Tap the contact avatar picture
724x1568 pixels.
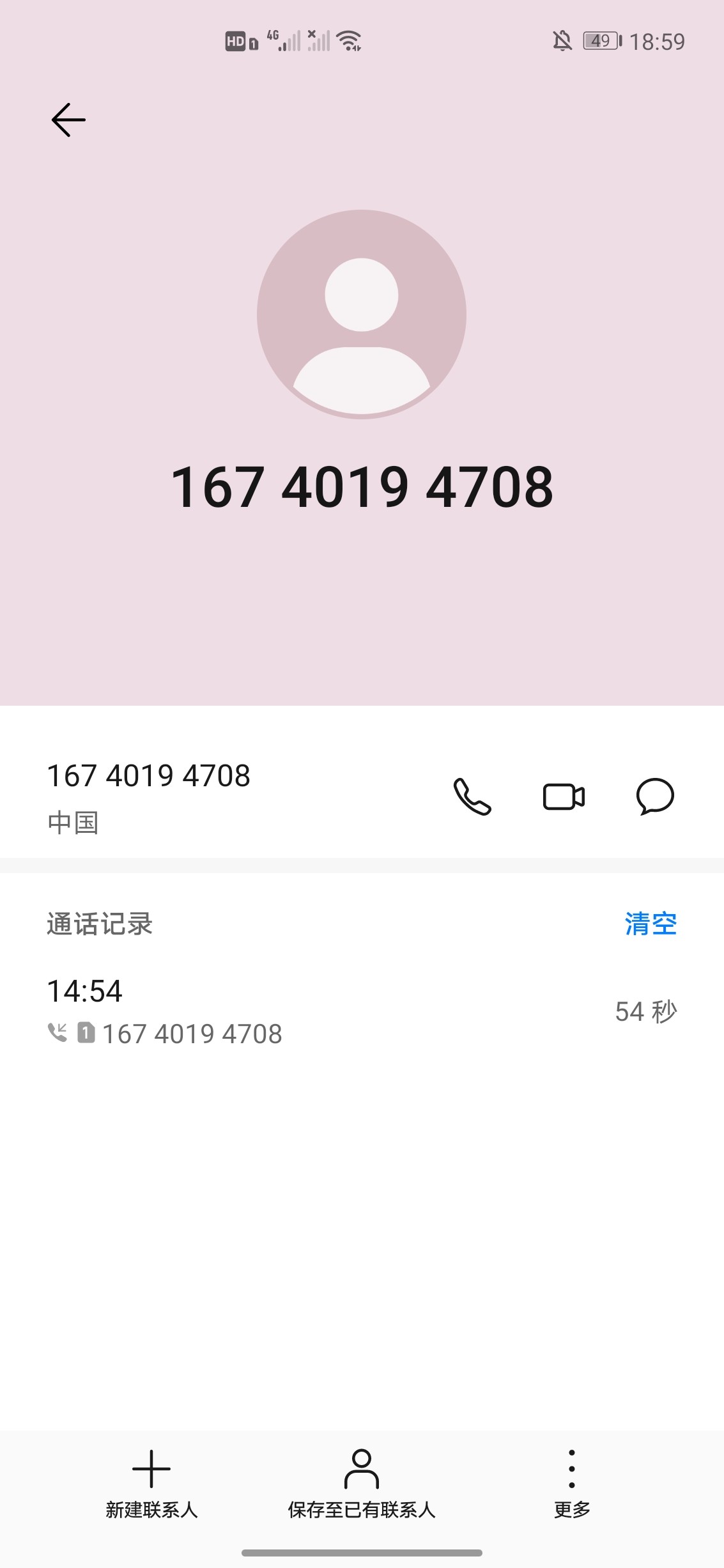[362, 314]
